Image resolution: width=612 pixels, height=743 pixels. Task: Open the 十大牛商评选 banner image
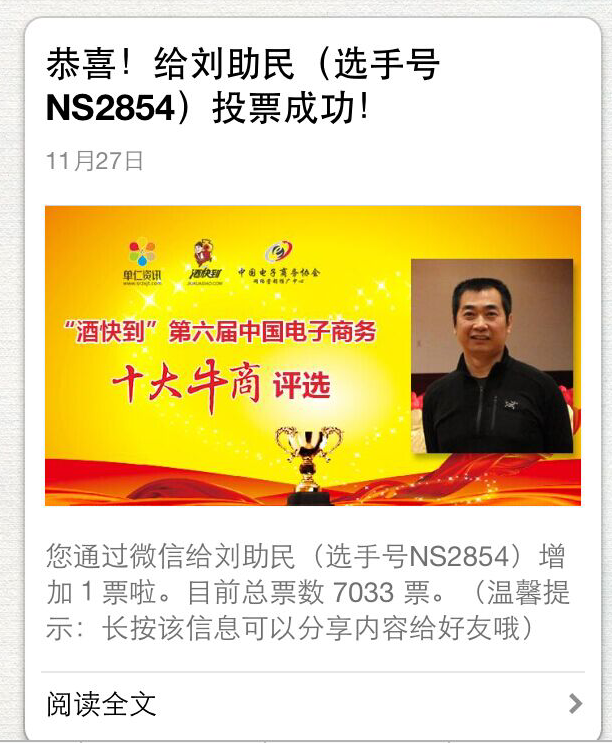[x=312, y=355]
